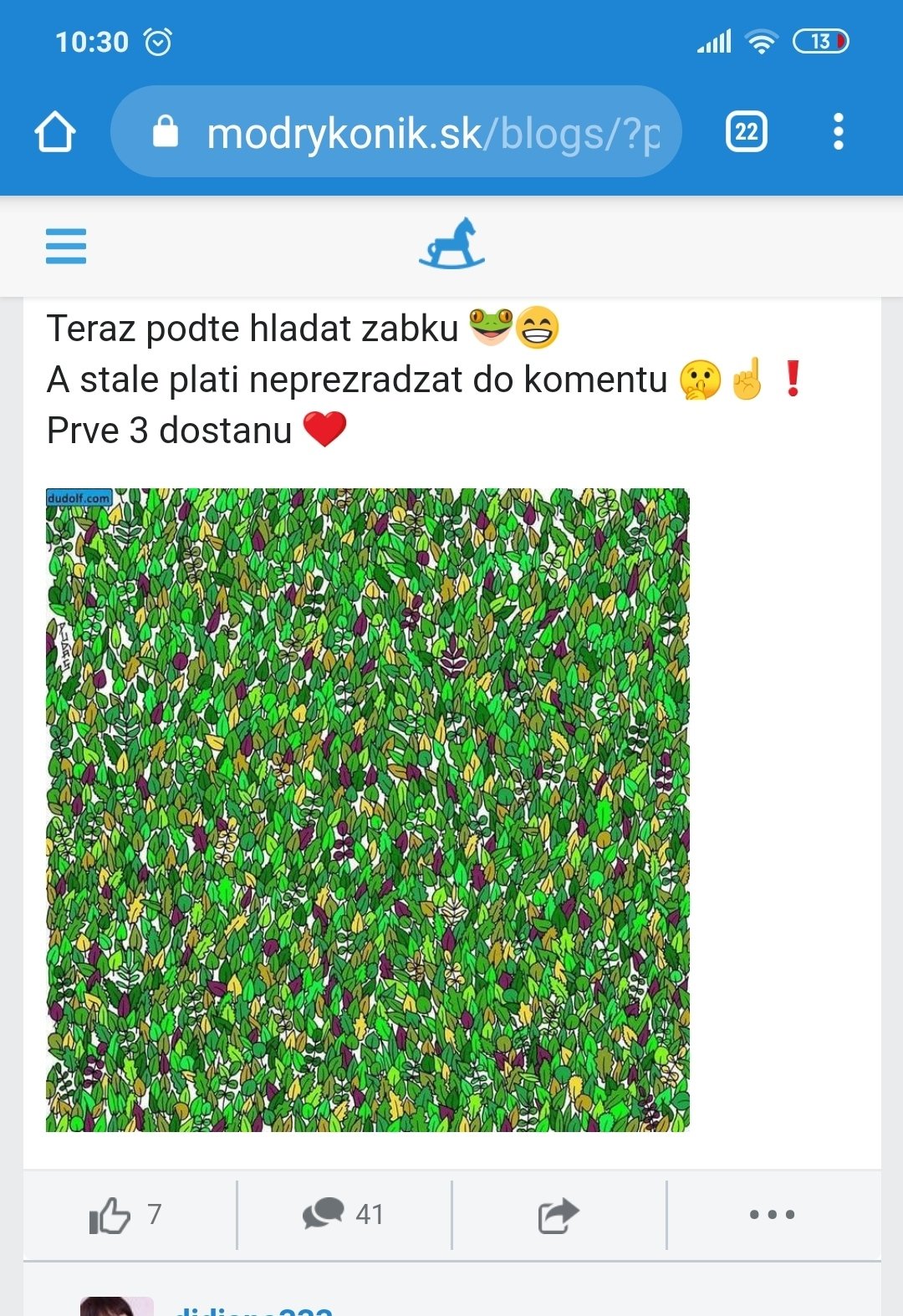The width and height of the screenshot is (903, 1316).
Task: Open more options for the post
Action: point(773,1215)
